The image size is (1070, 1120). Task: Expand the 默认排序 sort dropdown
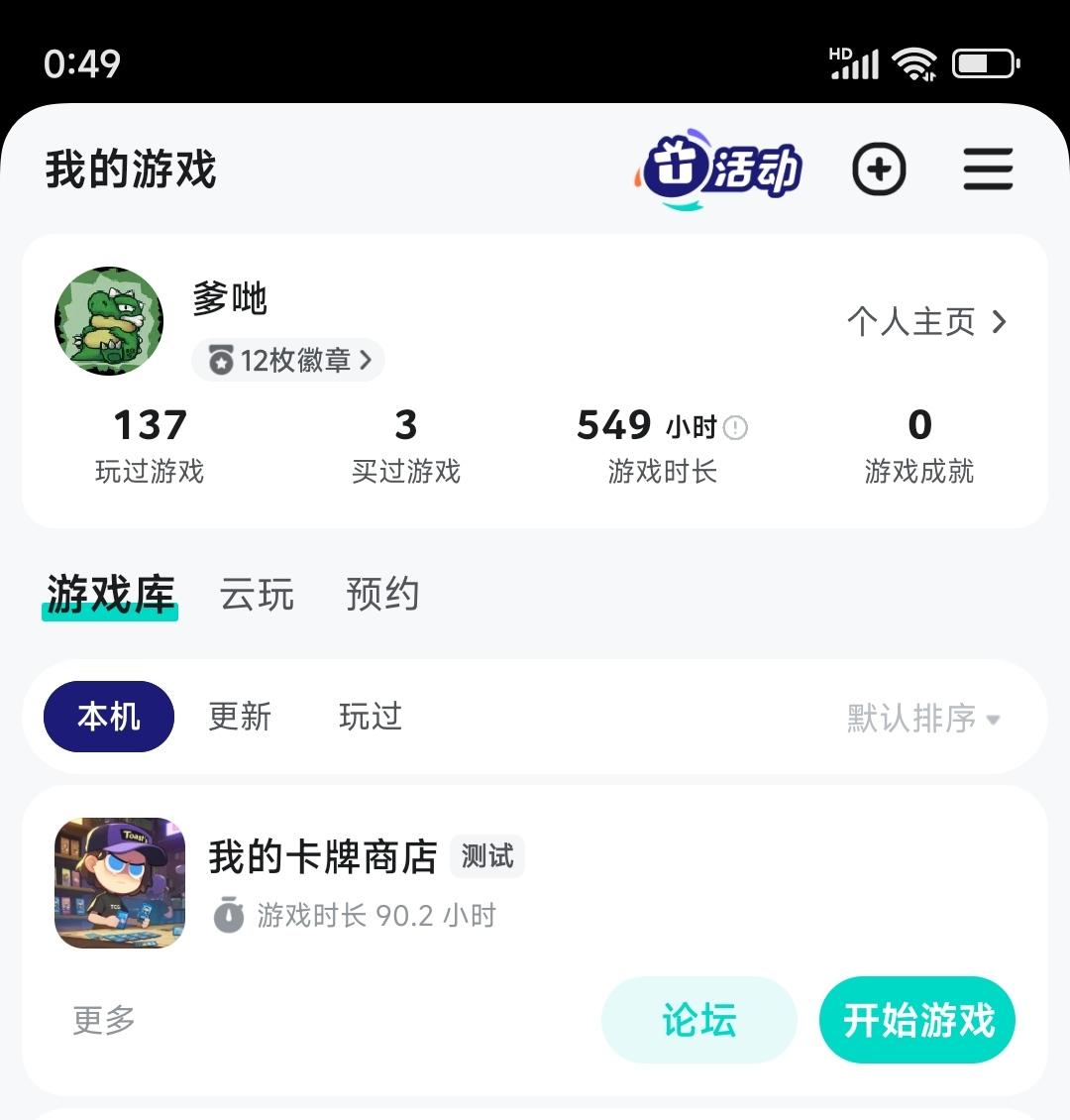[x=923, y=719]
